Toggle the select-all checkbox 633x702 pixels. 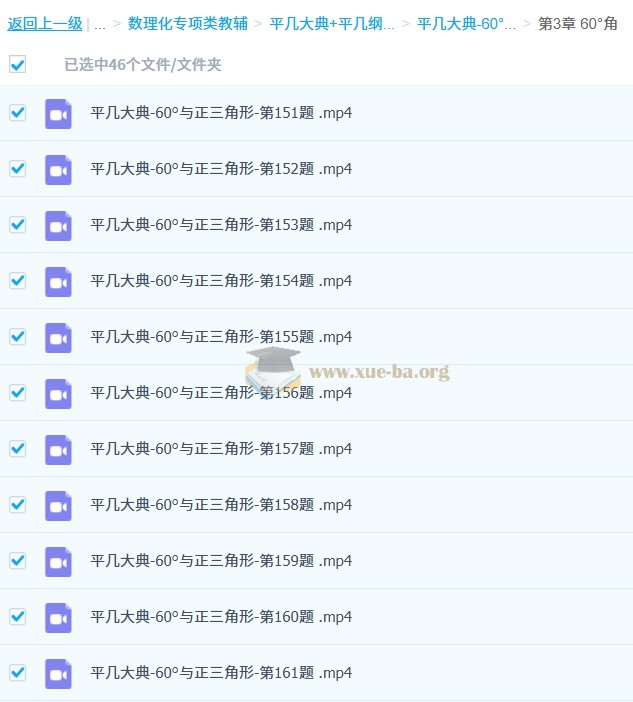click(x=17, y=64)
